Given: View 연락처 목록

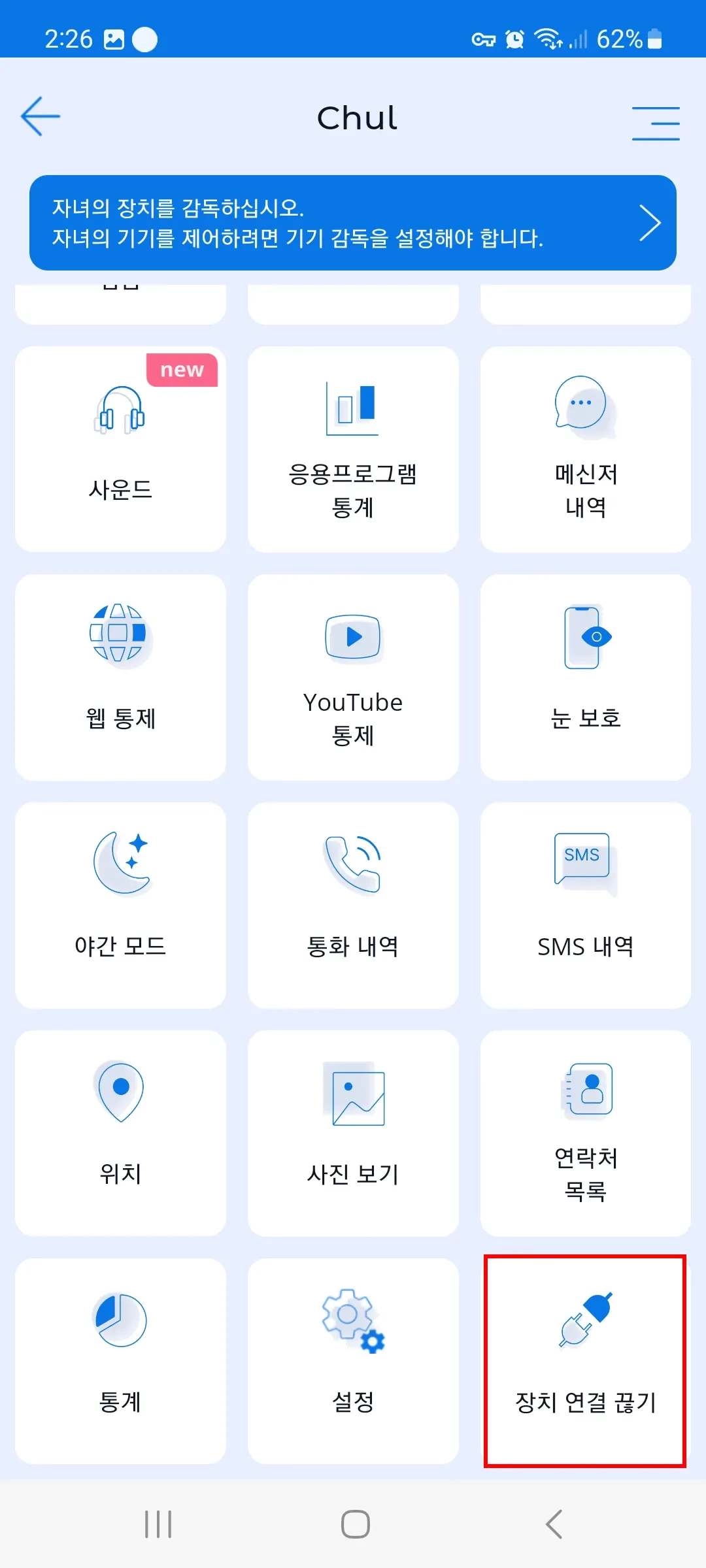Looking at the screenshot, I should pos(586,1134).
